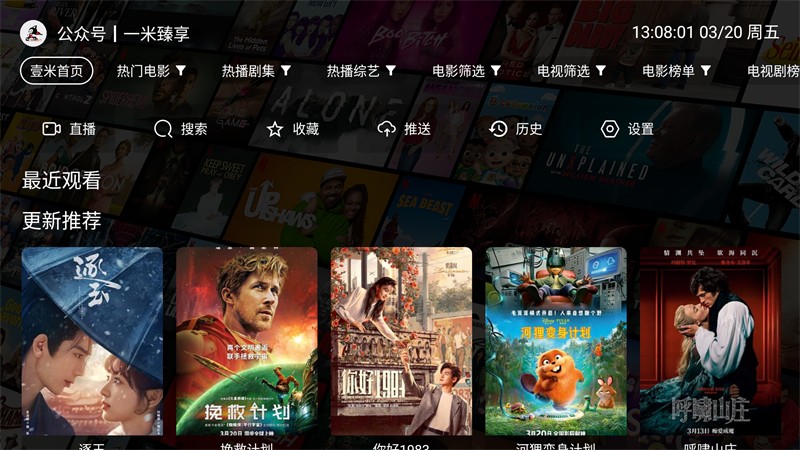Switch to the 电视筛选 tab
800x450 pixels.
571,71
